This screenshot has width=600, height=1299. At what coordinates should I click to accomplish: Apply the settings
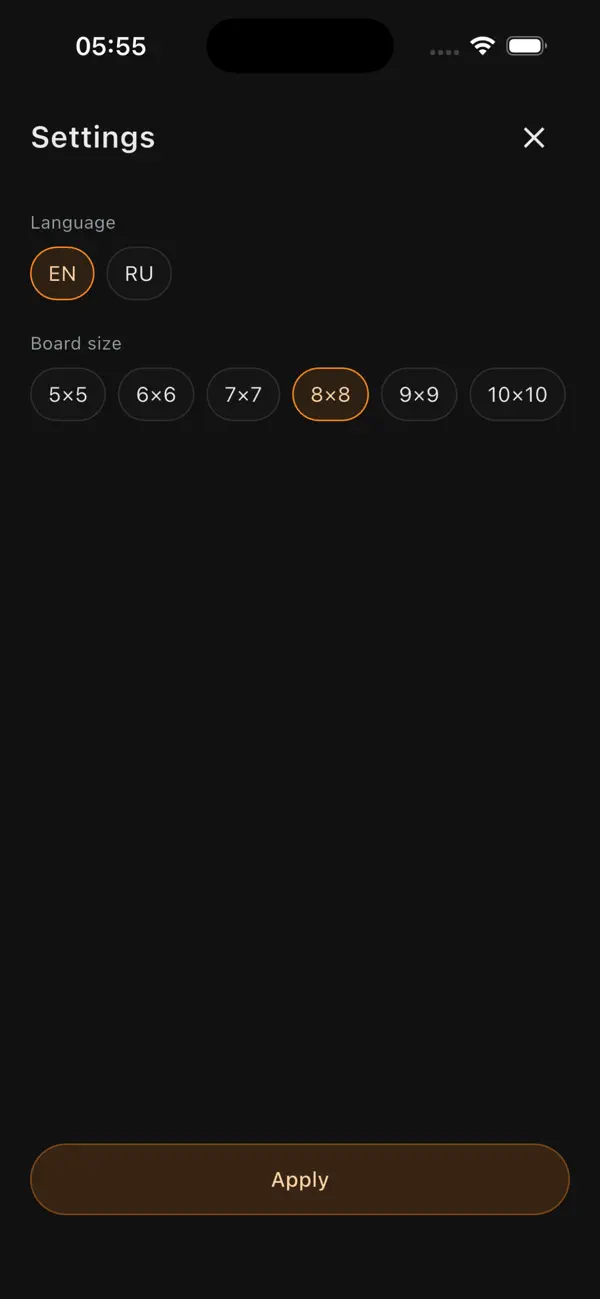[300, 1180]
